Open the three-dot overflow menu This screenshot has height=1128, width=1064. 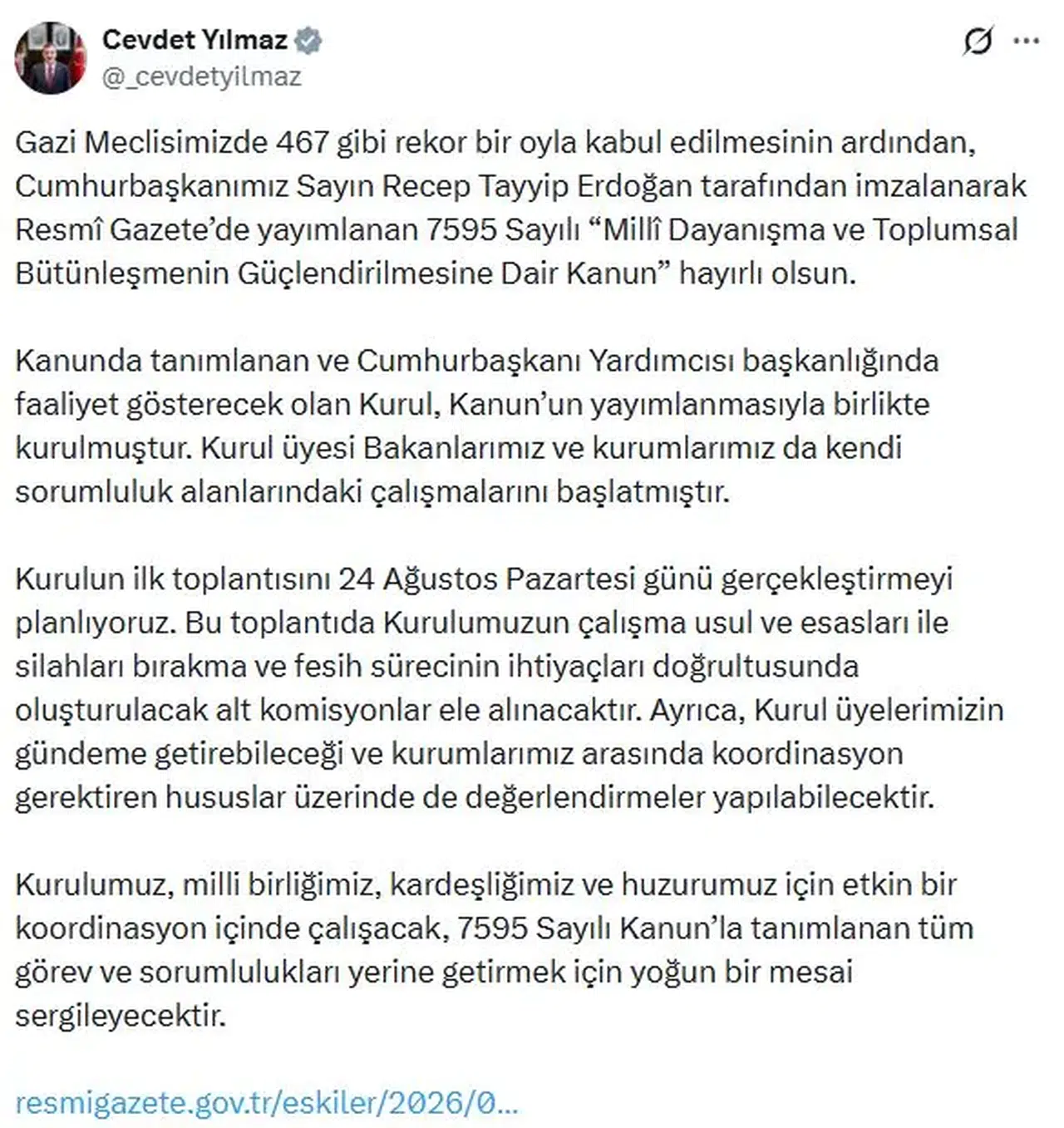(1027, 40)
